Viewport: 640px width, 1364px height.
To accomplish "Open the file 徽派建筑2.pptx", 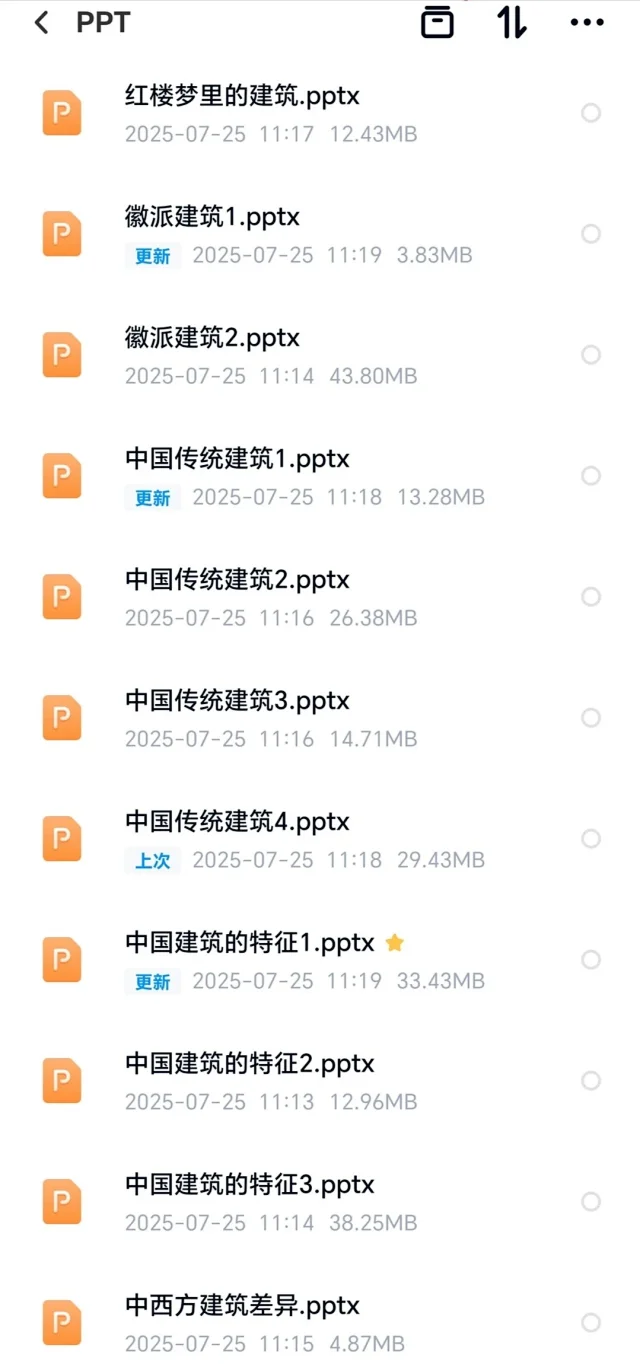I will 212,339.
